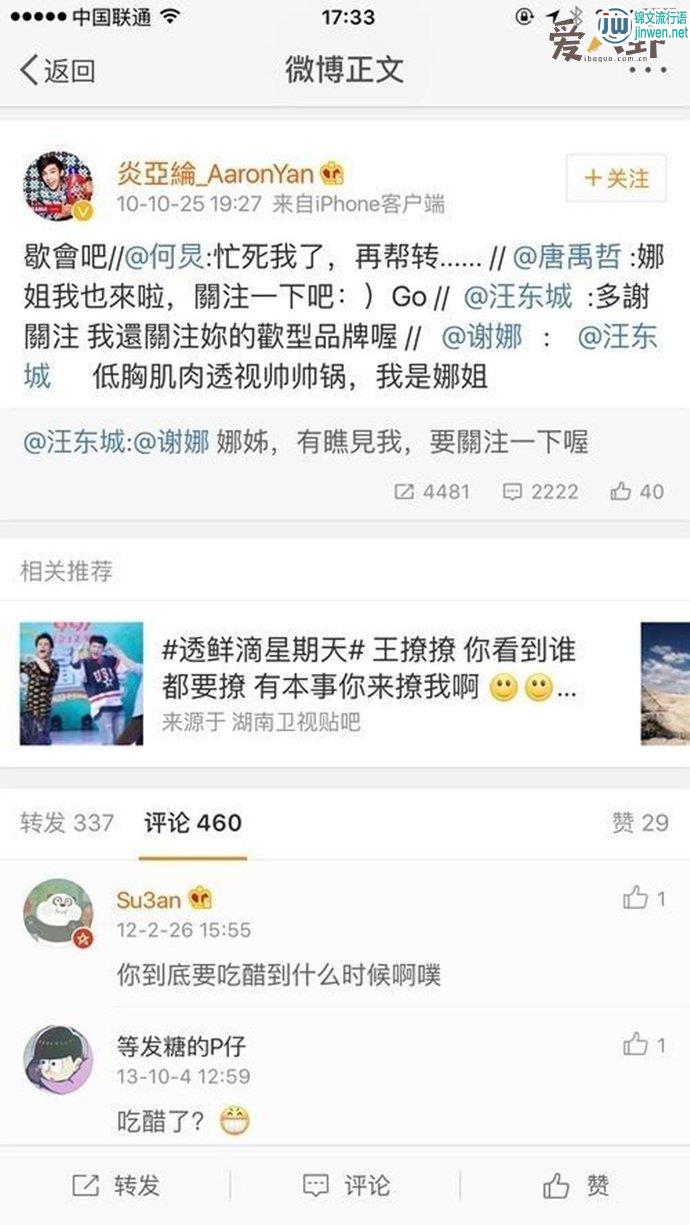Like the quoted post with 40 likes

click(x=636, y=491)
